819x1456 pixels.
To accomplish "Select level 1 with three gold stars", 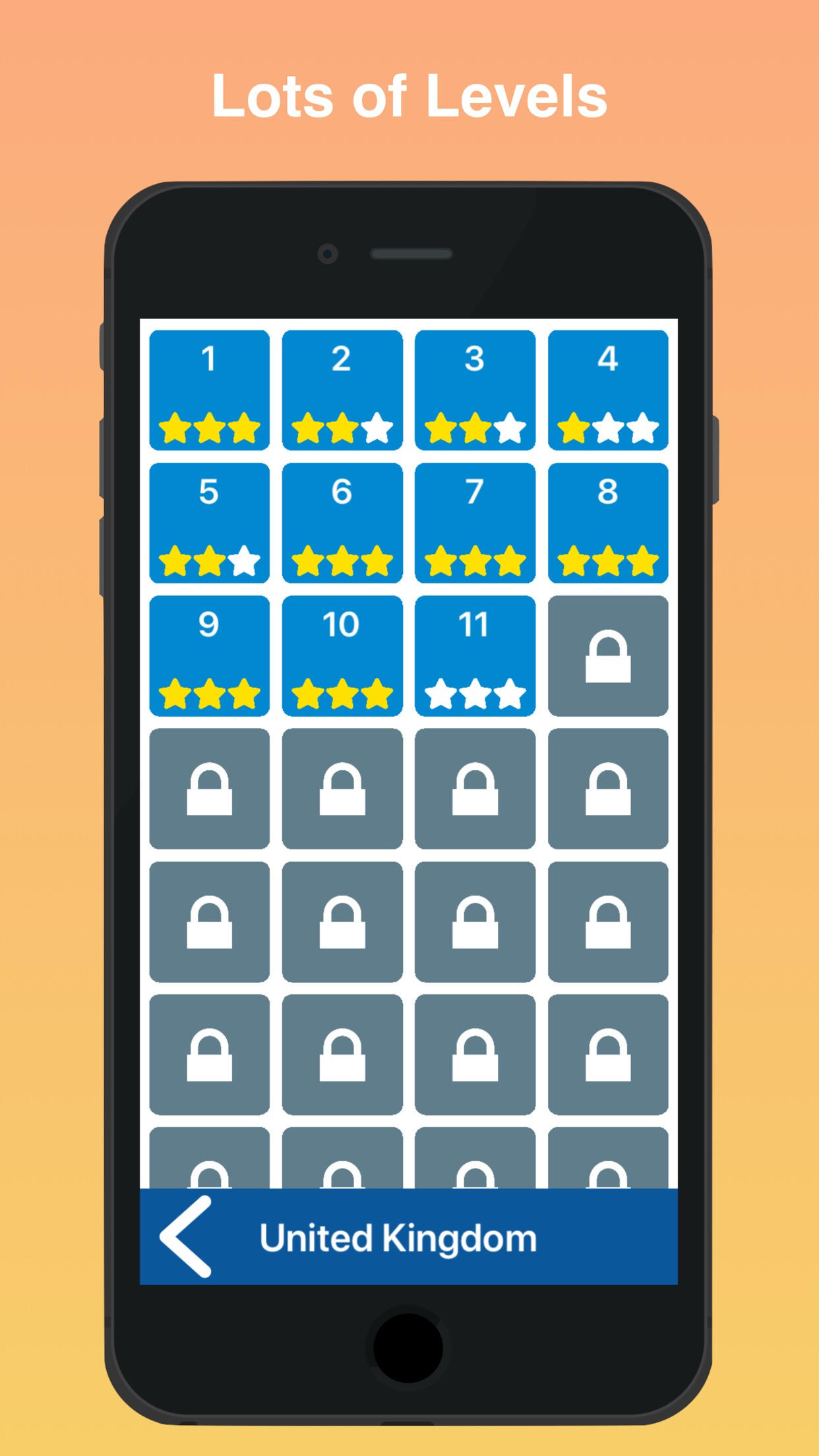I will (208, 389).
